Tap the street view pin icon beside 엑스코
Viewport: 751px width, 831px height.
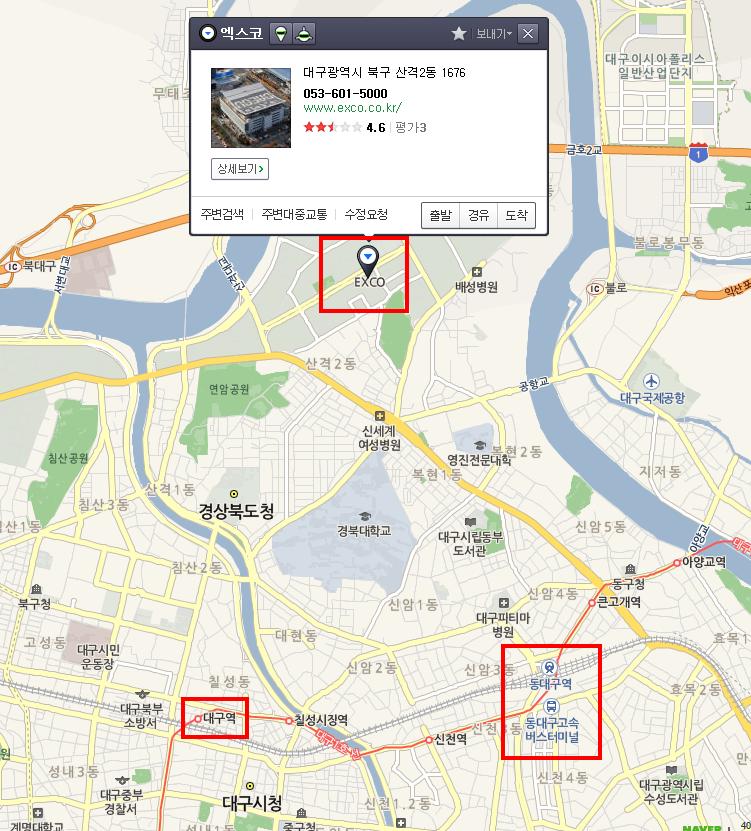click(x=283, y=33)
